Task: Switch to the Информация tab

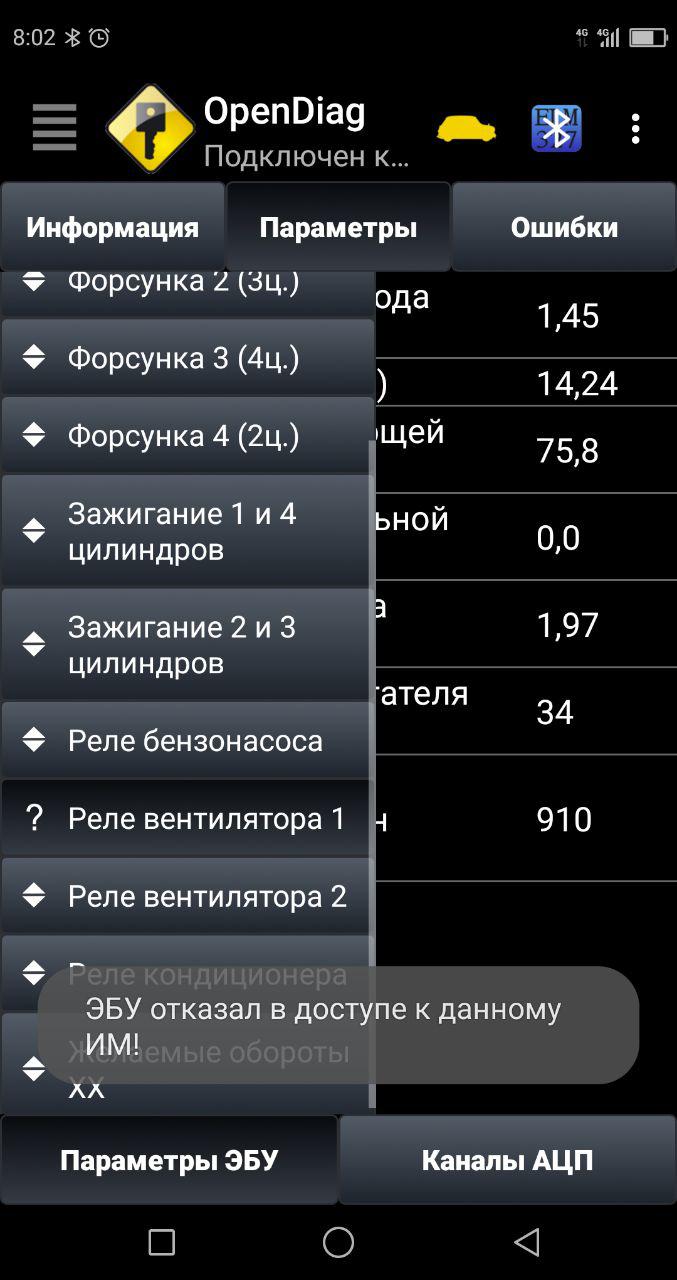Action: tap(112, 227)
